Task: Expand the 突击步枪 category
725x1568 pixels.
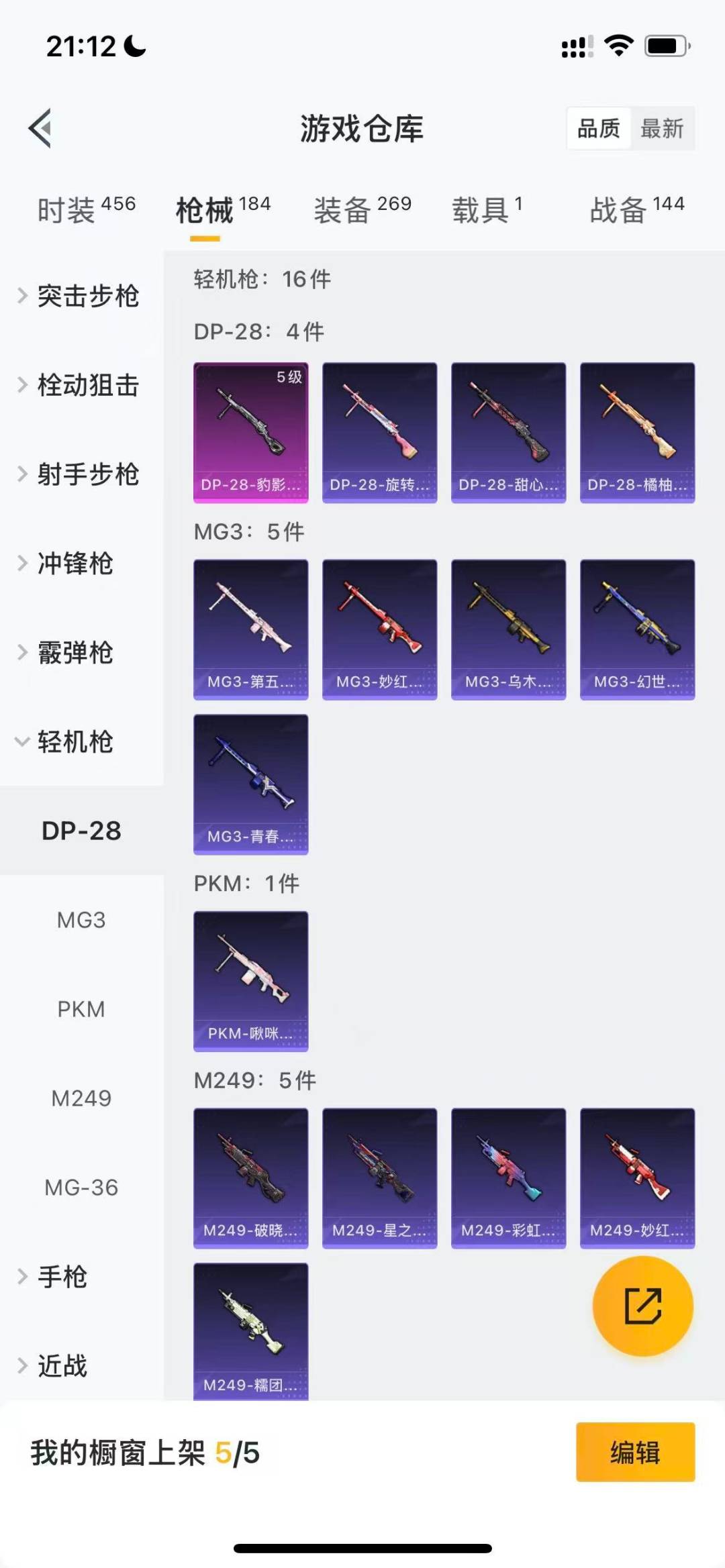Action: 87,297
